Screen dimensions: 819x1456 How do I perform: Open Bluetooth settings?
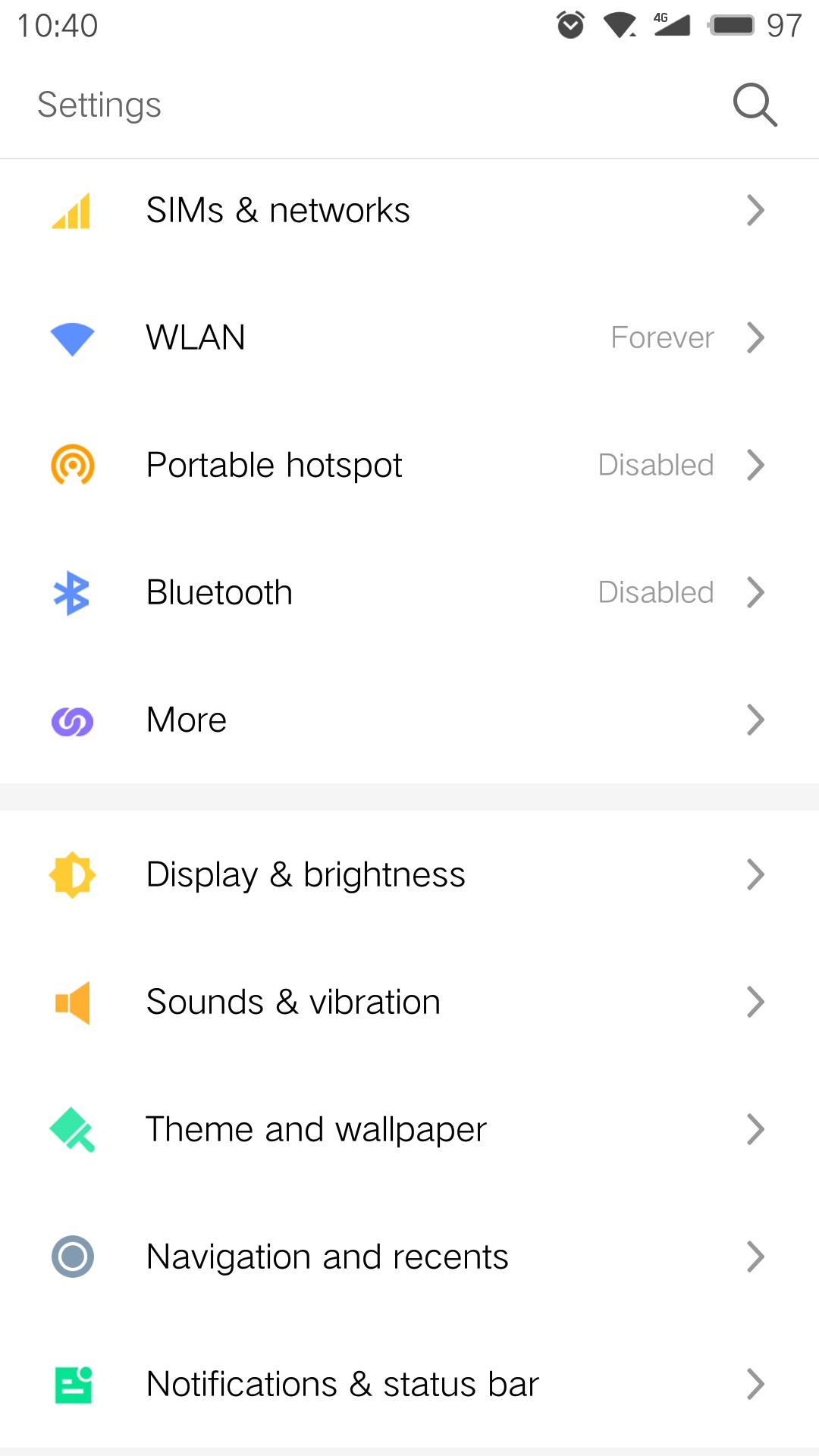tap(409, 592)
